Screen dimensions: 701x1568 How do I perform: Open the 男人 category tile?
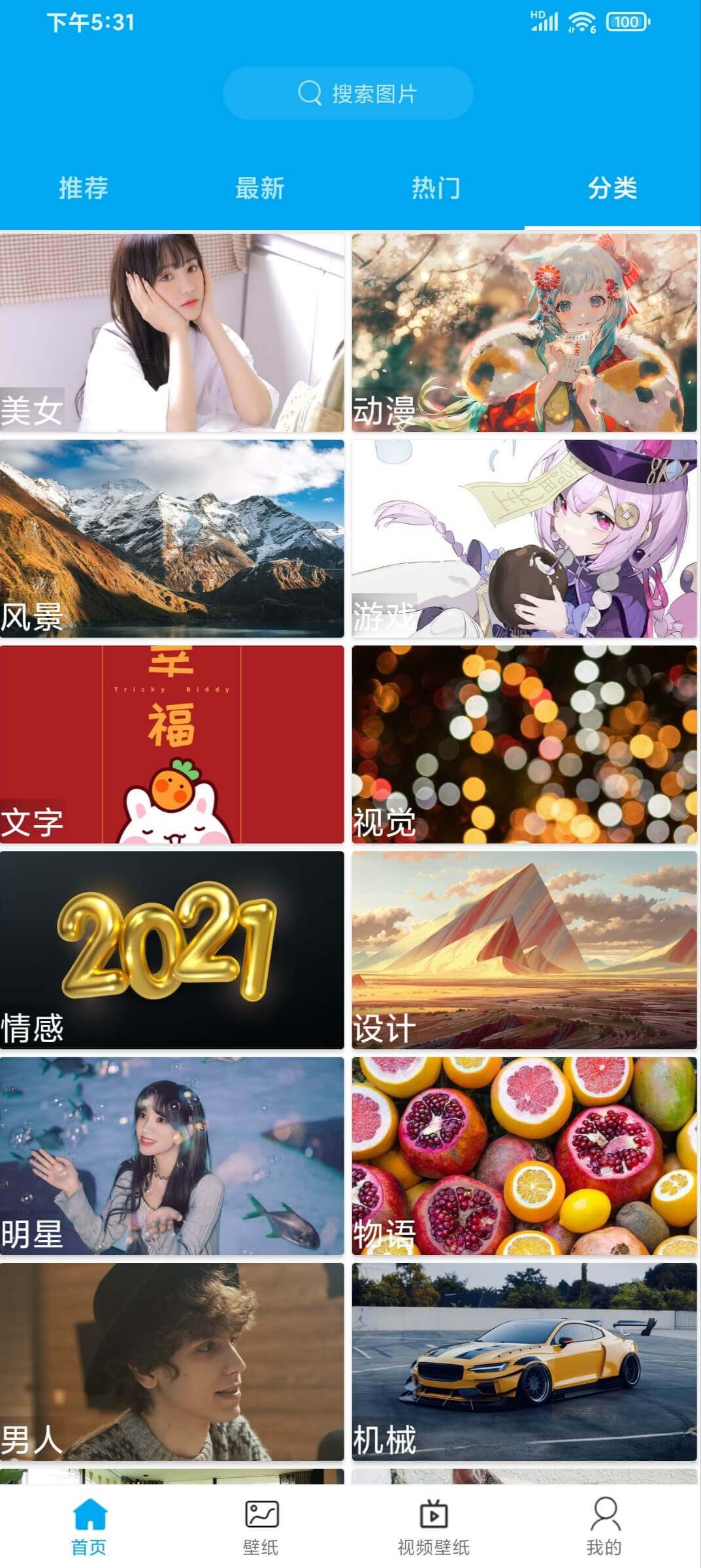pos(172,1362)
